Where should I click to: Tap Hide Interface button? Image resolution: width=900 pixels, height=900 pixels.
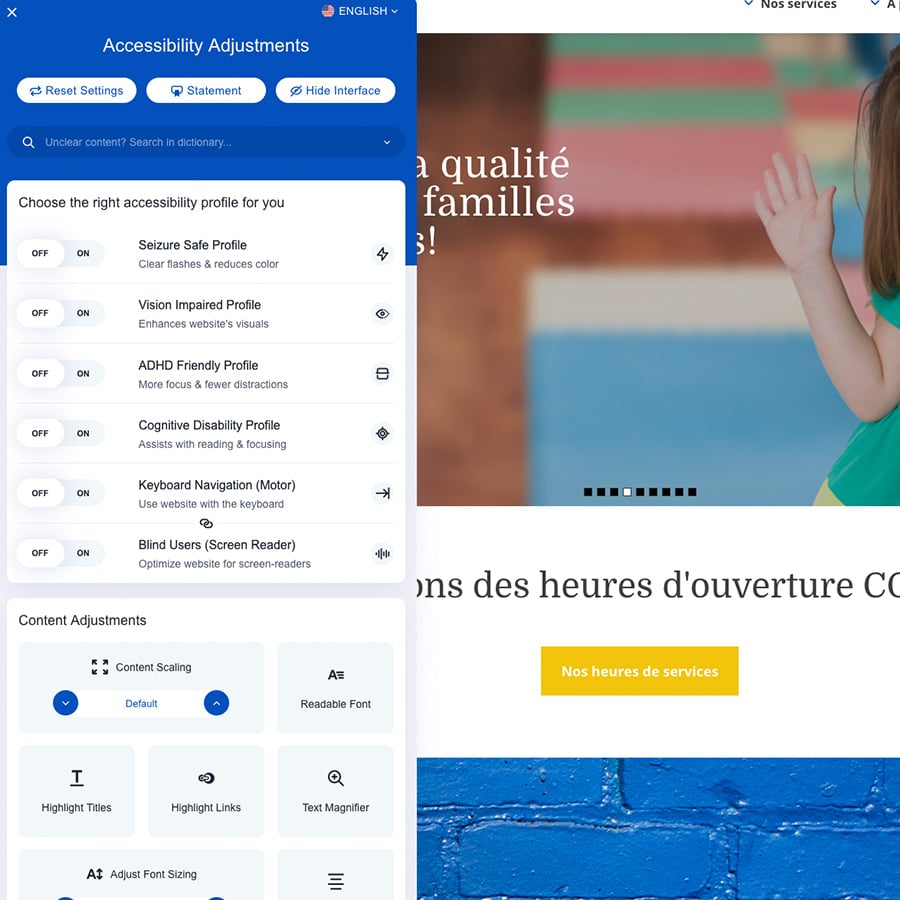[335, 90]
